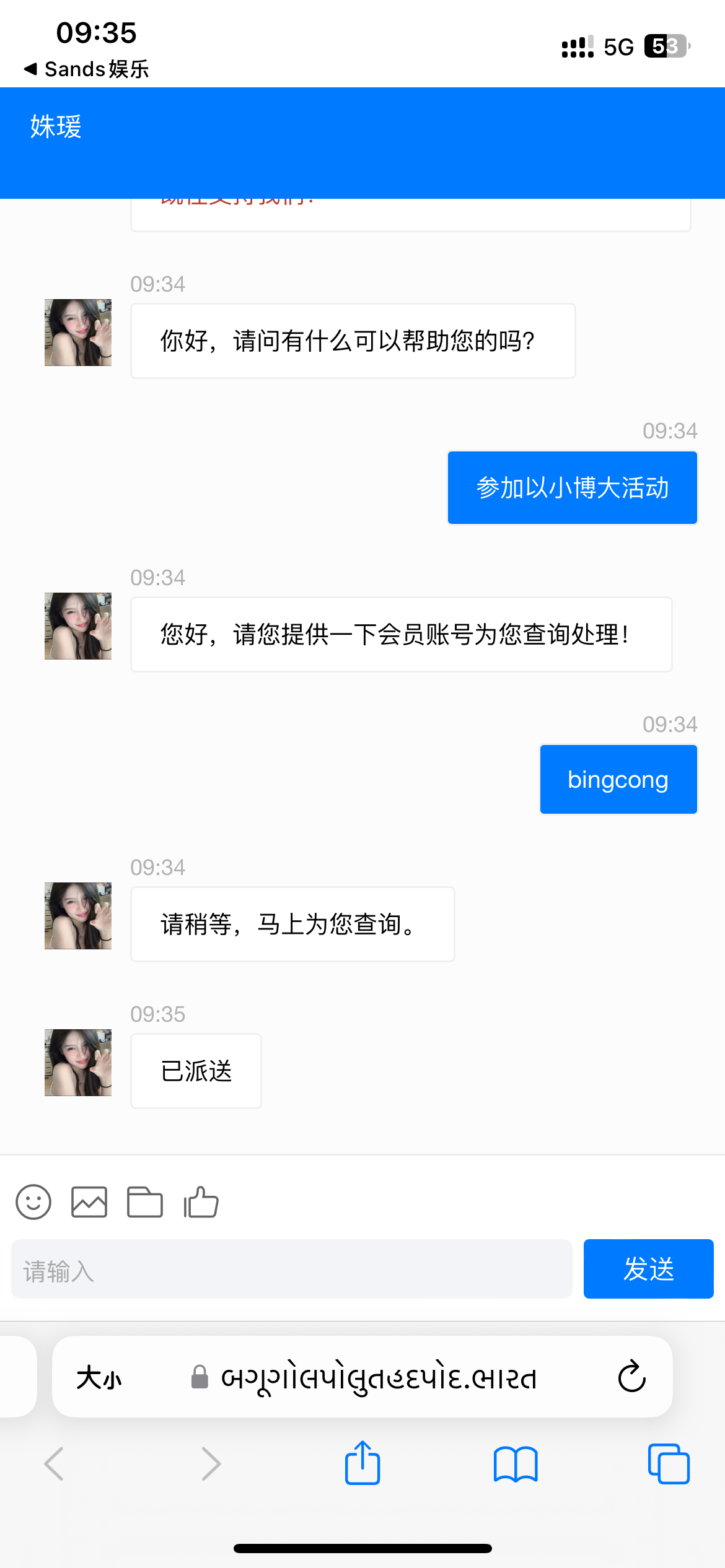
Task: Tap the padlock icon in the address bar
Action: pyautogui.click(x=199, y=1377)
